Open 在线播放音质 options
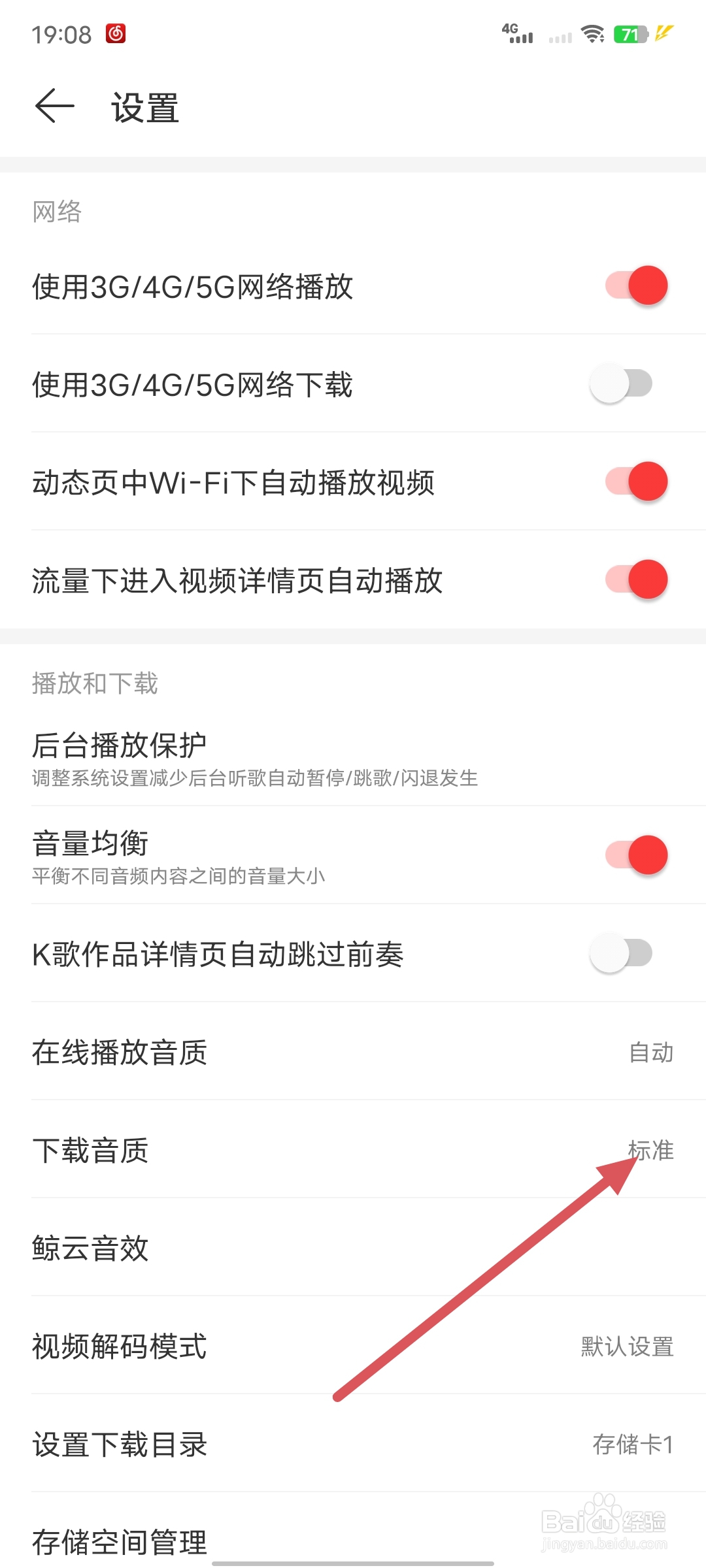 pyautogui.click(x=353, y=1052)
